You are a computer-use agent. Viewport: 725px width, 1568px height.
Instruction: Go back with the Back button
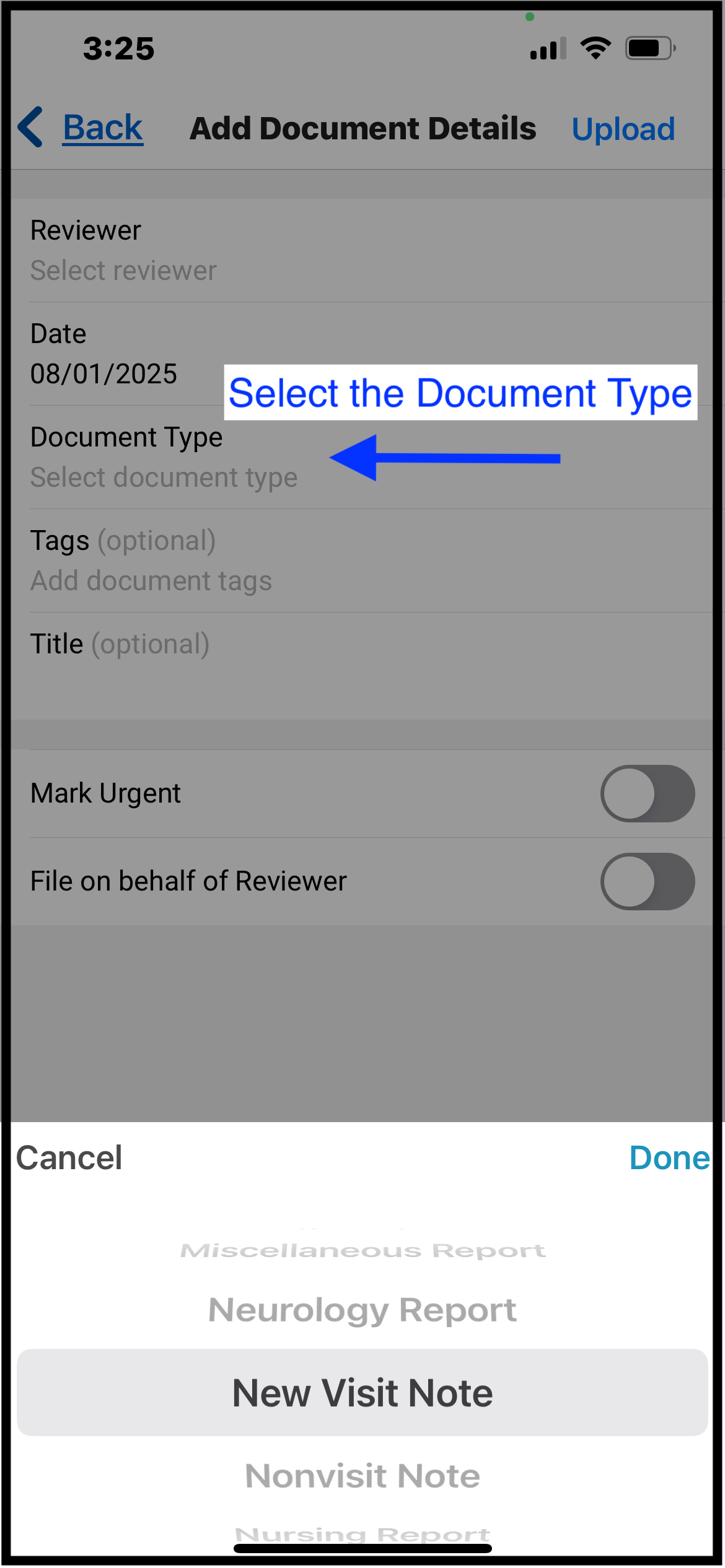pos(81,128)
